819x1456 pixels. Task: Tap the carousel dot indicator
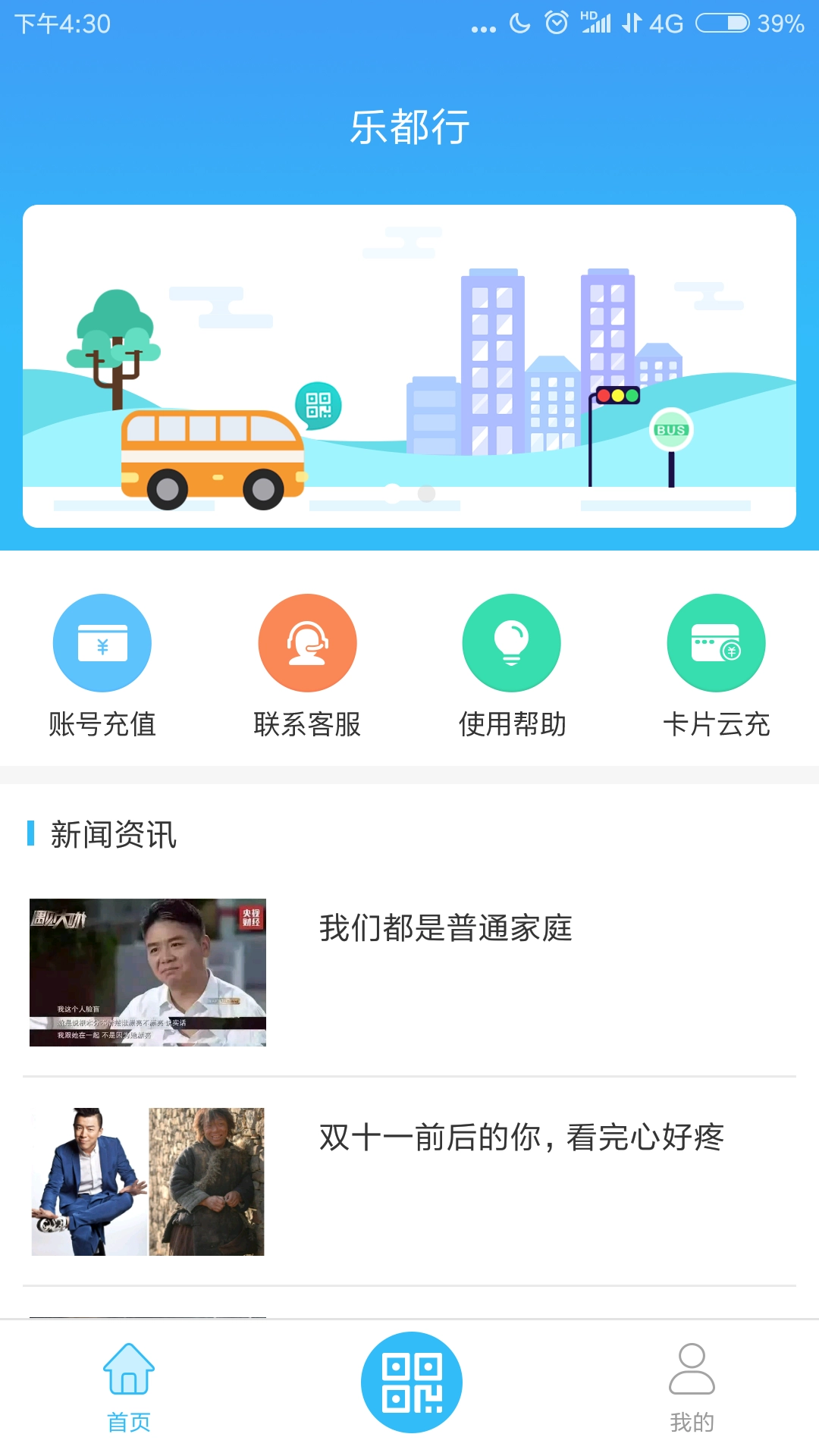[407, 494]
